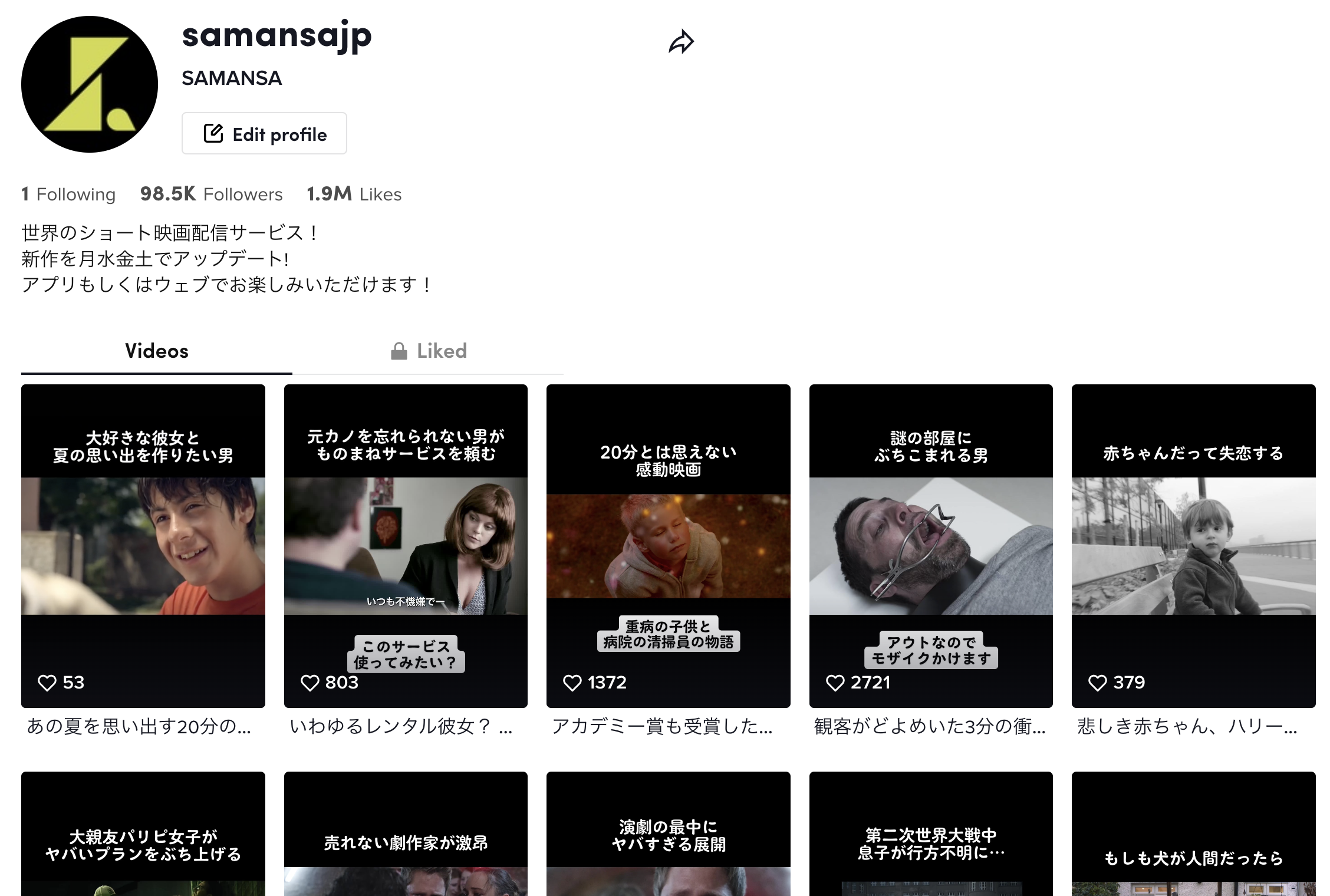Image resolution: width=1330 pixels, height=896 pixels.
Task: Switch to the Videos tab
Action: (x=156, y=351)
